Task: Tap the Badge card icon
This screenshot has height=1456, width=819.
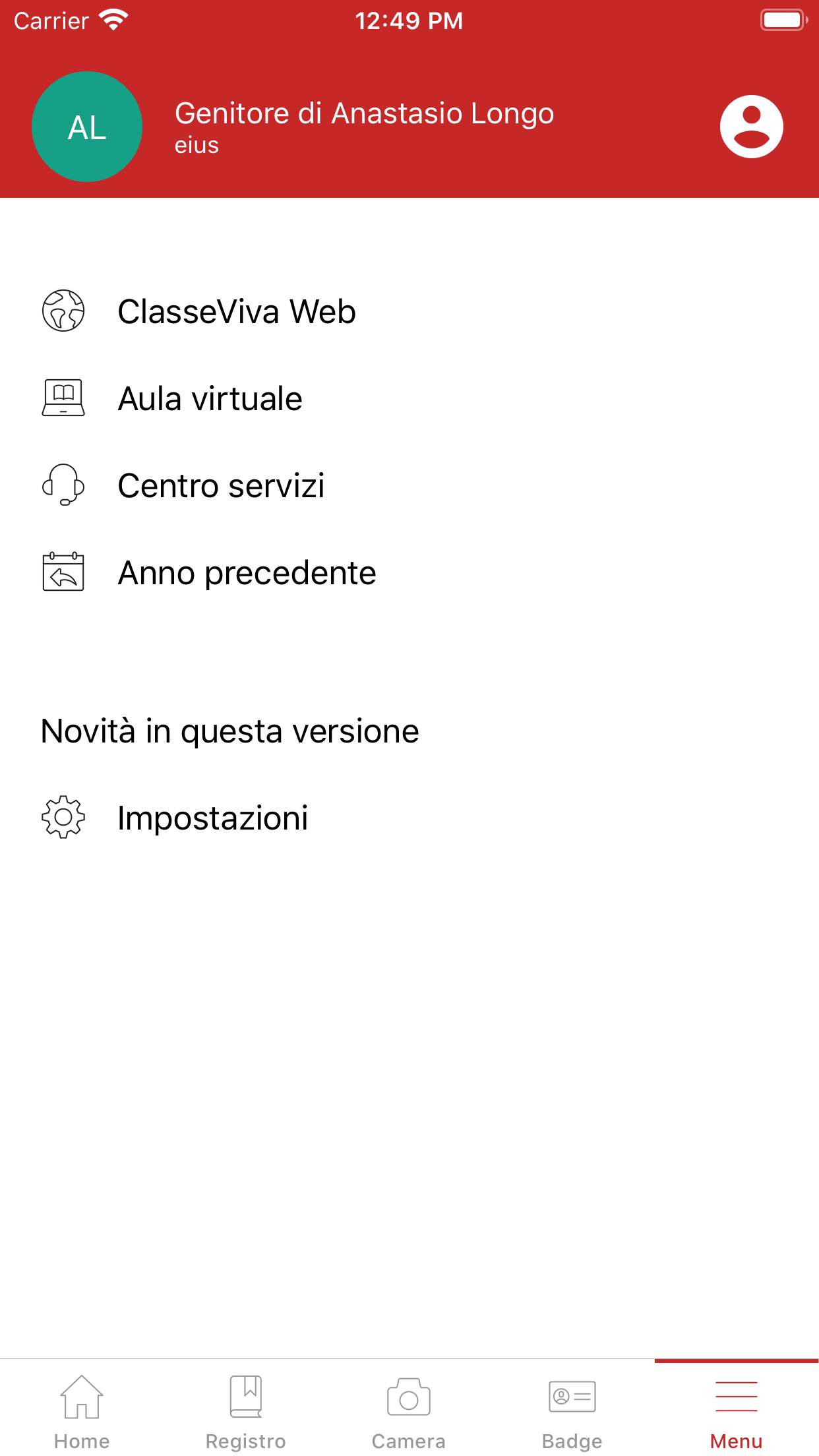Action: 572,1396
